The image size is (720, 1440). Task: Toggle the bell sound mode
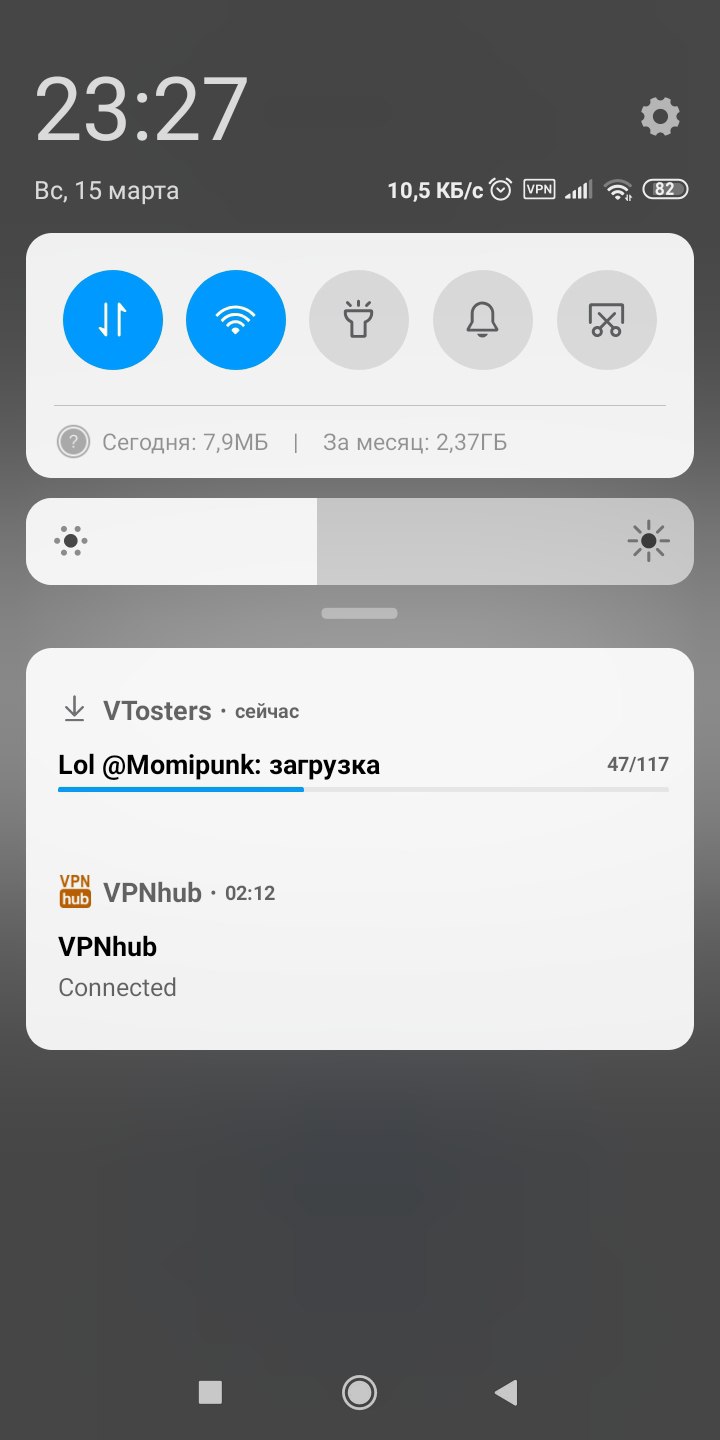click(482, 320)
